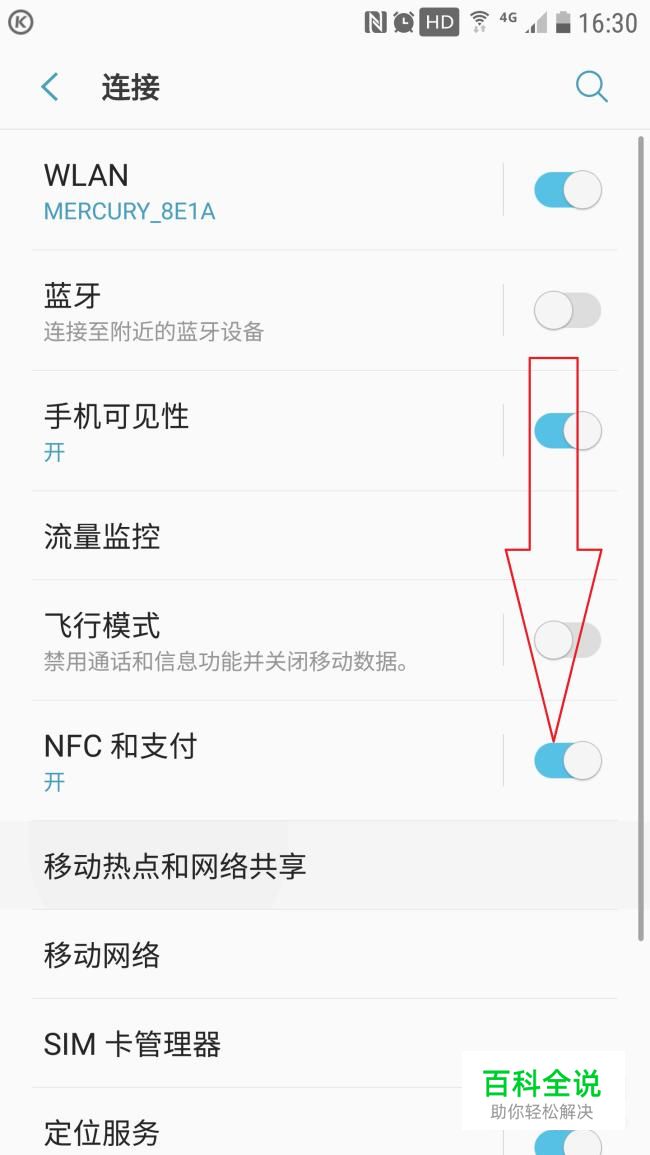The image size is (650, 1155).
Task: Open NFC 和支付 settings
Action: (x=250, y=761)
